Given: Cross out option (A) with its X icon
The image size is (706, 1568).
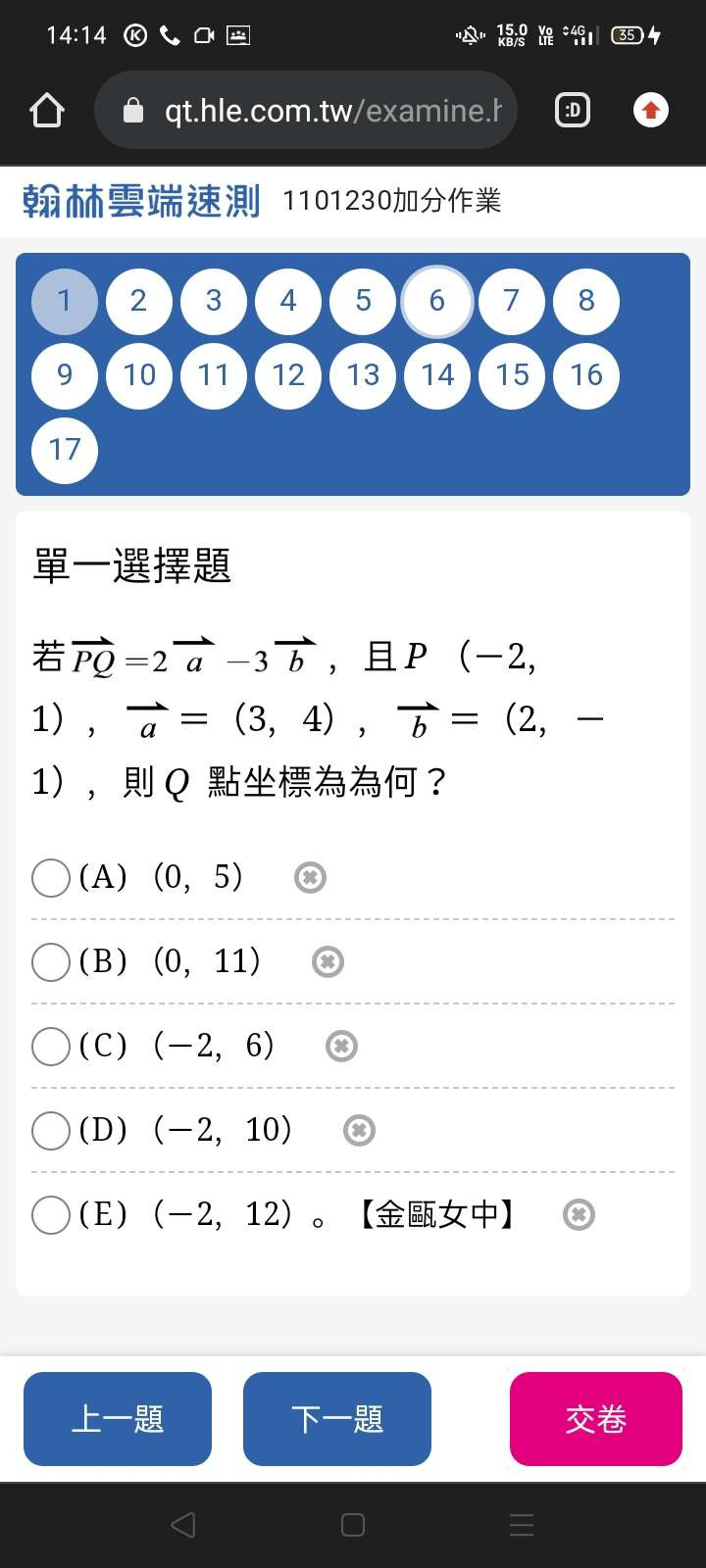Looking at the screenshot, I should click(x=310, y=877).
